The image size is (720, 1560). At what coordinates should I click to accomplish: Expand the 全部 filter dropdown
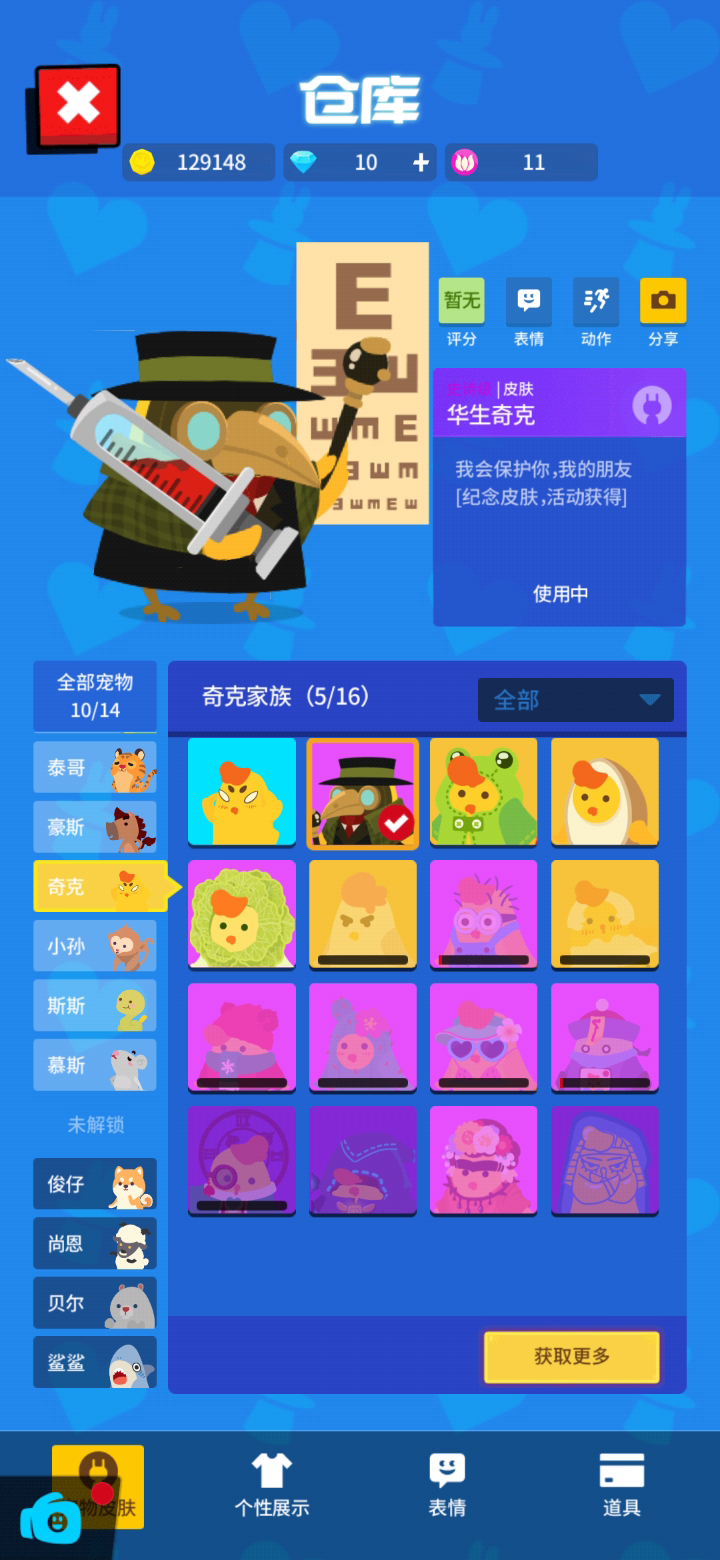click(x=575, y=700)
